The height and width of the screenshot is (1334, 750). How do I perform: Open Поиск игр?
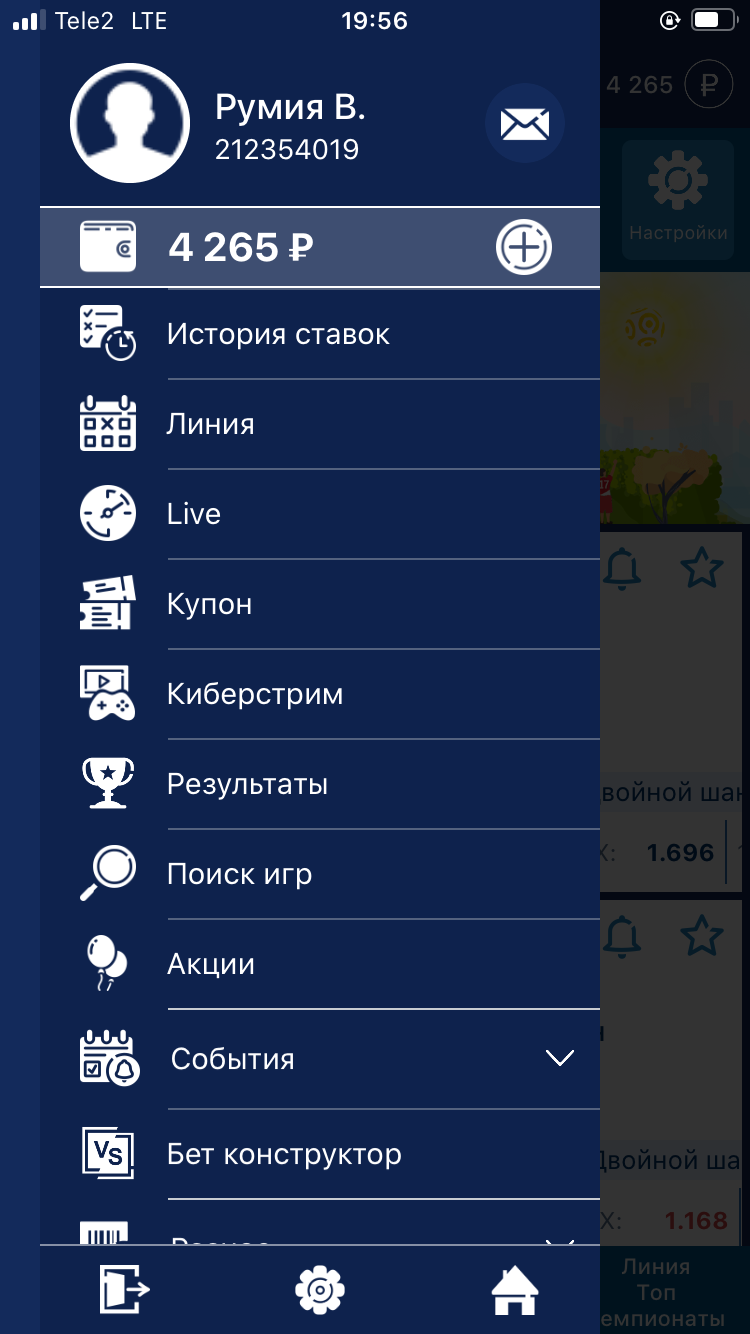pyautogui.click(x=240, y=874)
